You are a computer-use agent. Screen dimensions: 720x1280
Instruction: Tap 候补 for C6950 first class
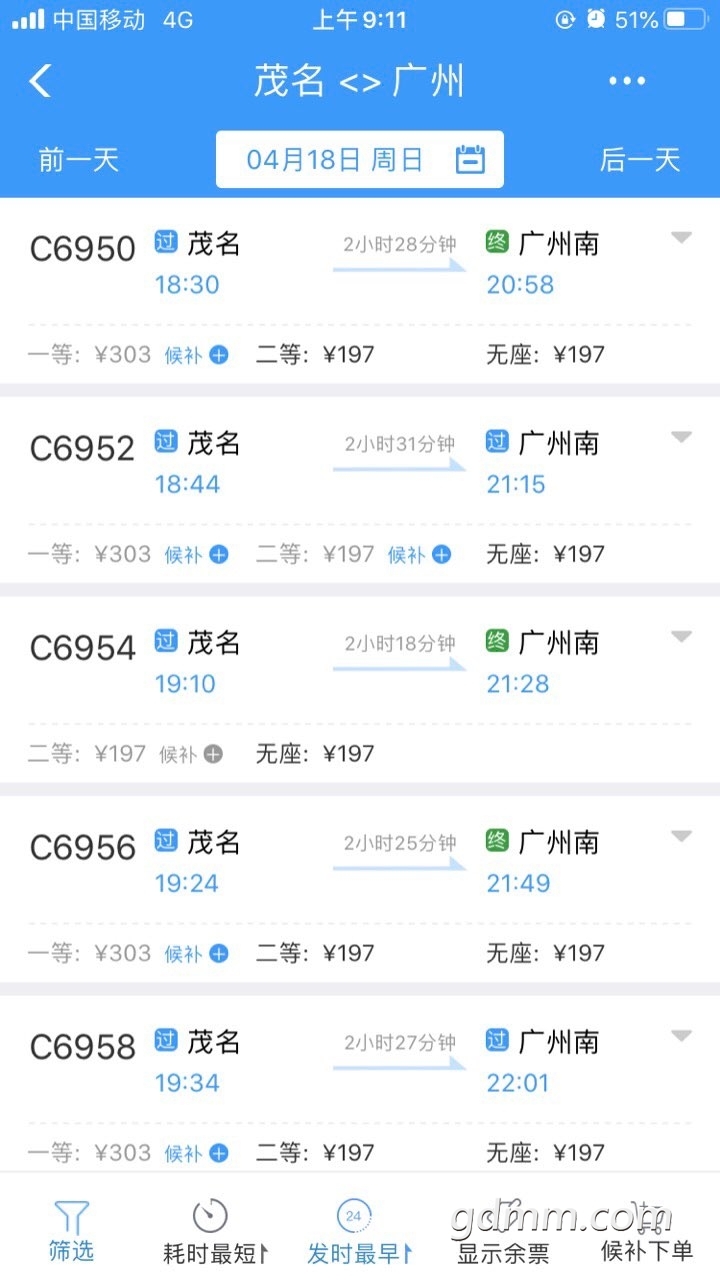(x=197, y=355)
